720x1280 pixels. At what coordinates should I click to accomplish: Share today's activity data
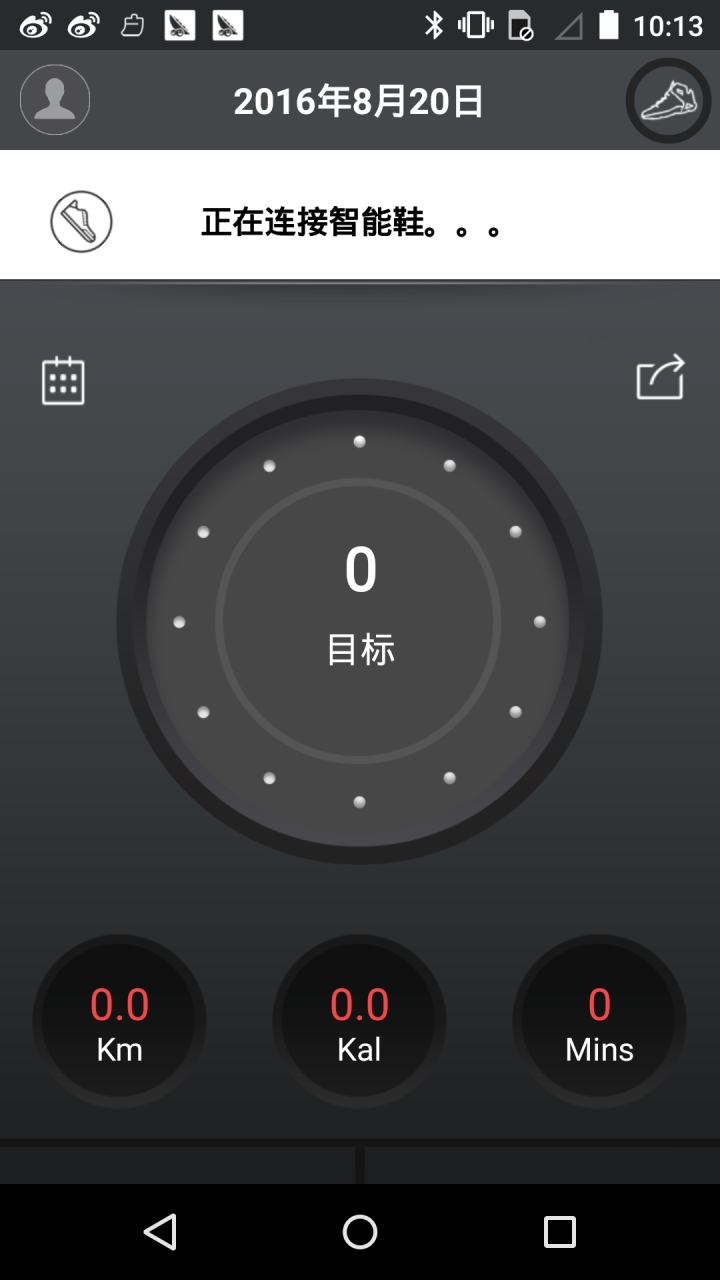click(661, 378)
